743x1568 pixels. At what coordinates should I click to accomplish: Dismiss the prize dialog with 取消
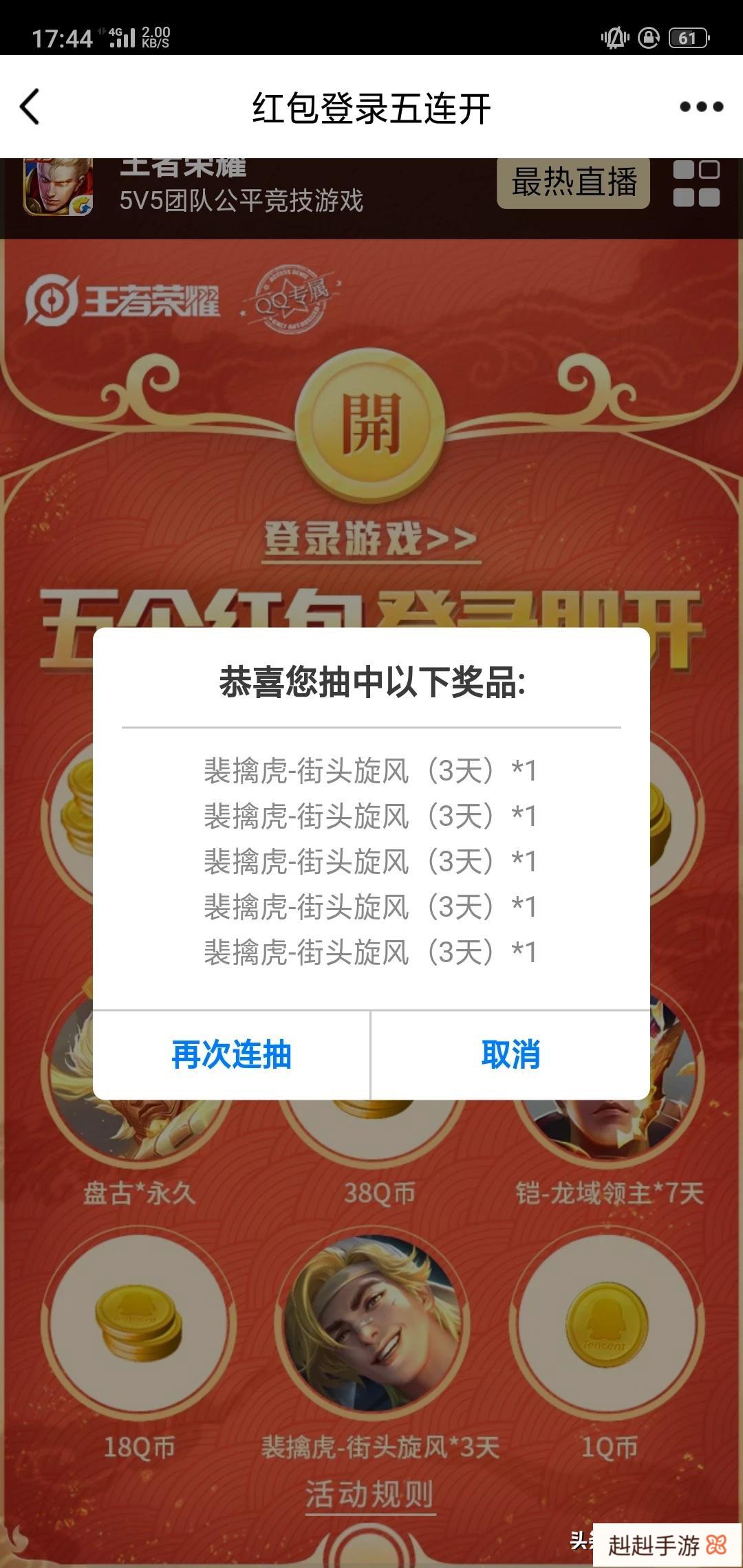tap(510, 1055)
